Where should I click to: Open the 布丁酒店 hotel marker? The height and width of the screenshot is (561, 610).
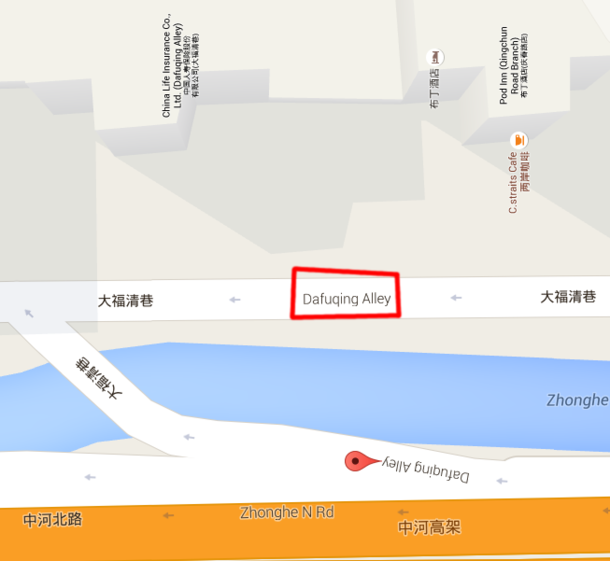[x=434, y=57]
